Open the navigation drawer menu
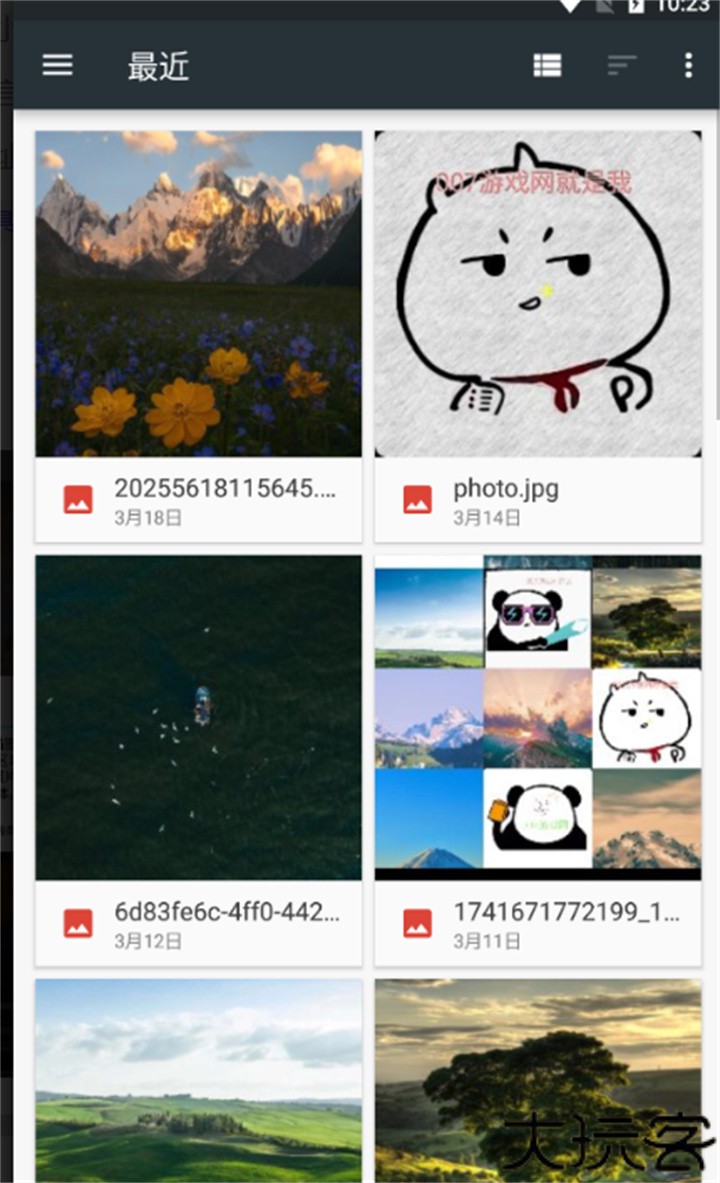Screen dimensions: 720x1183 pyautogui.click(x=57, y=65)
